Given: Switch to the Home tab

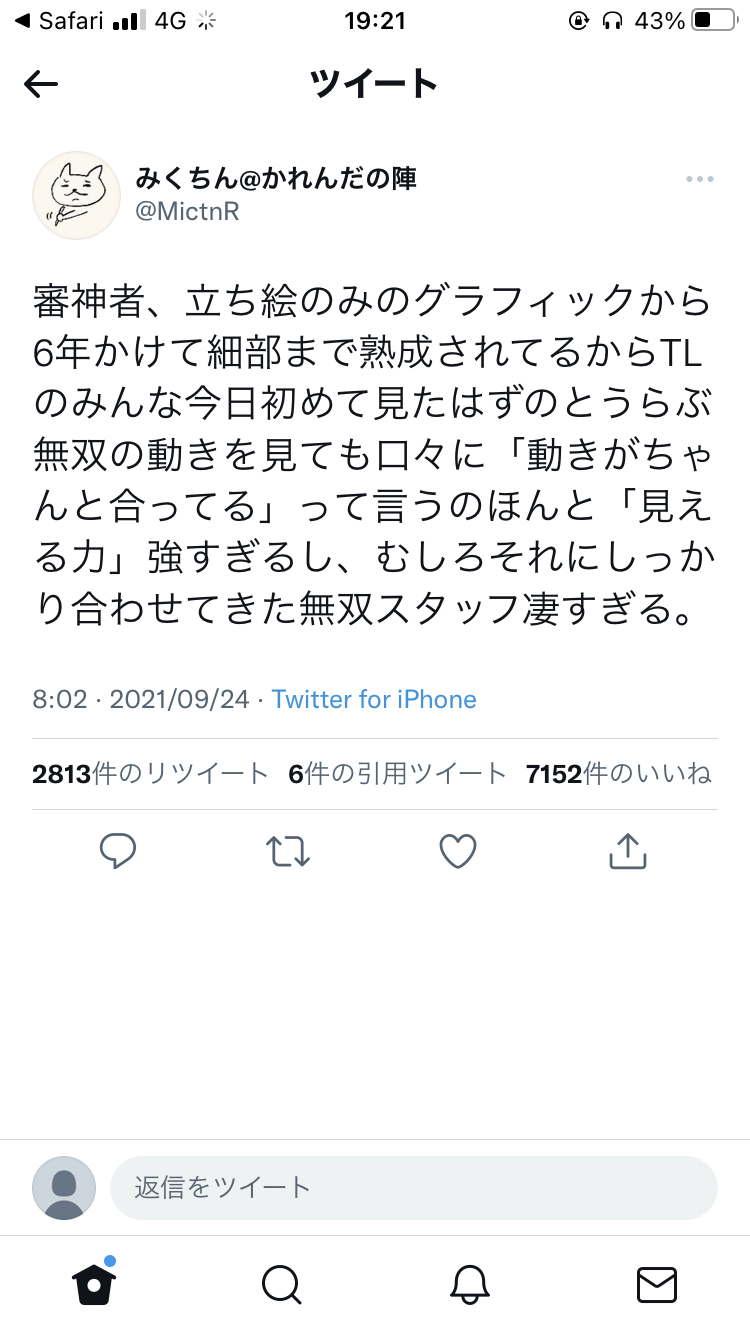Looking at the screenshot, I should [94, 1283].
